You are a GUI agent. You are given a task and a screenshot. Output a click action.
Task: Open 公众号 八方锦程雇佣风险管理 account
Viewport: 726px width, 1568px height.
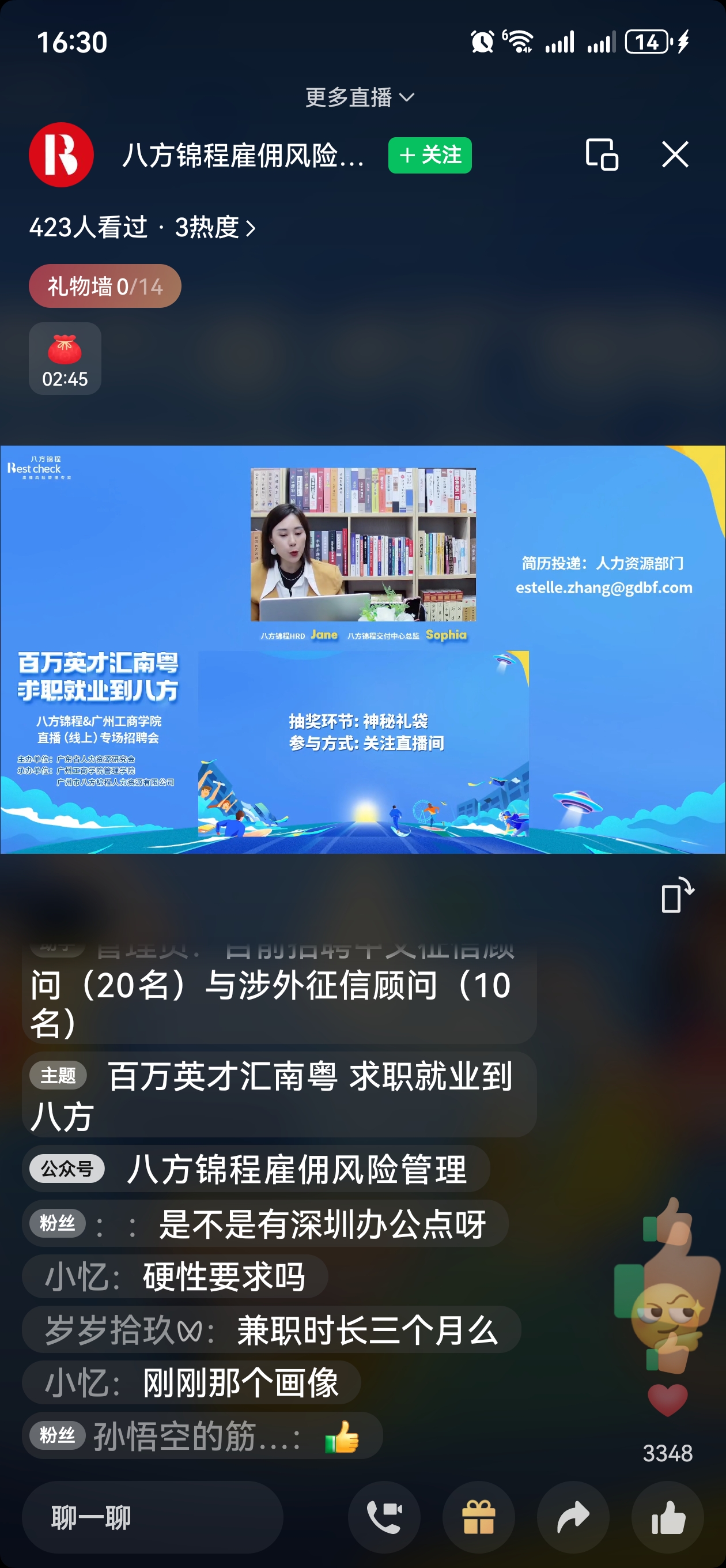pos(256,1169)
